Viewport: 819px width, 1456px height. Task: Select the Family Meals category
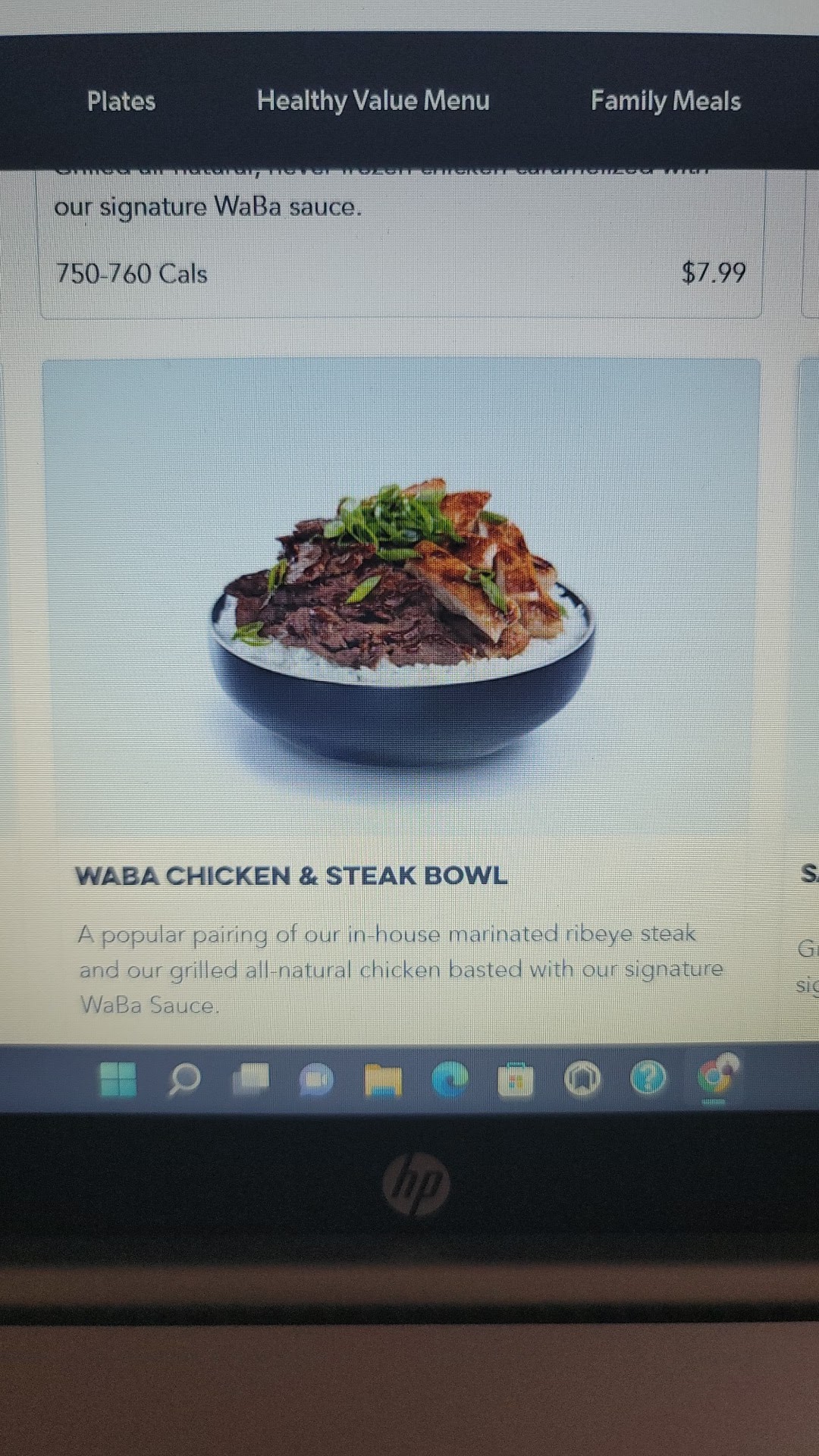tap(665, 102)
